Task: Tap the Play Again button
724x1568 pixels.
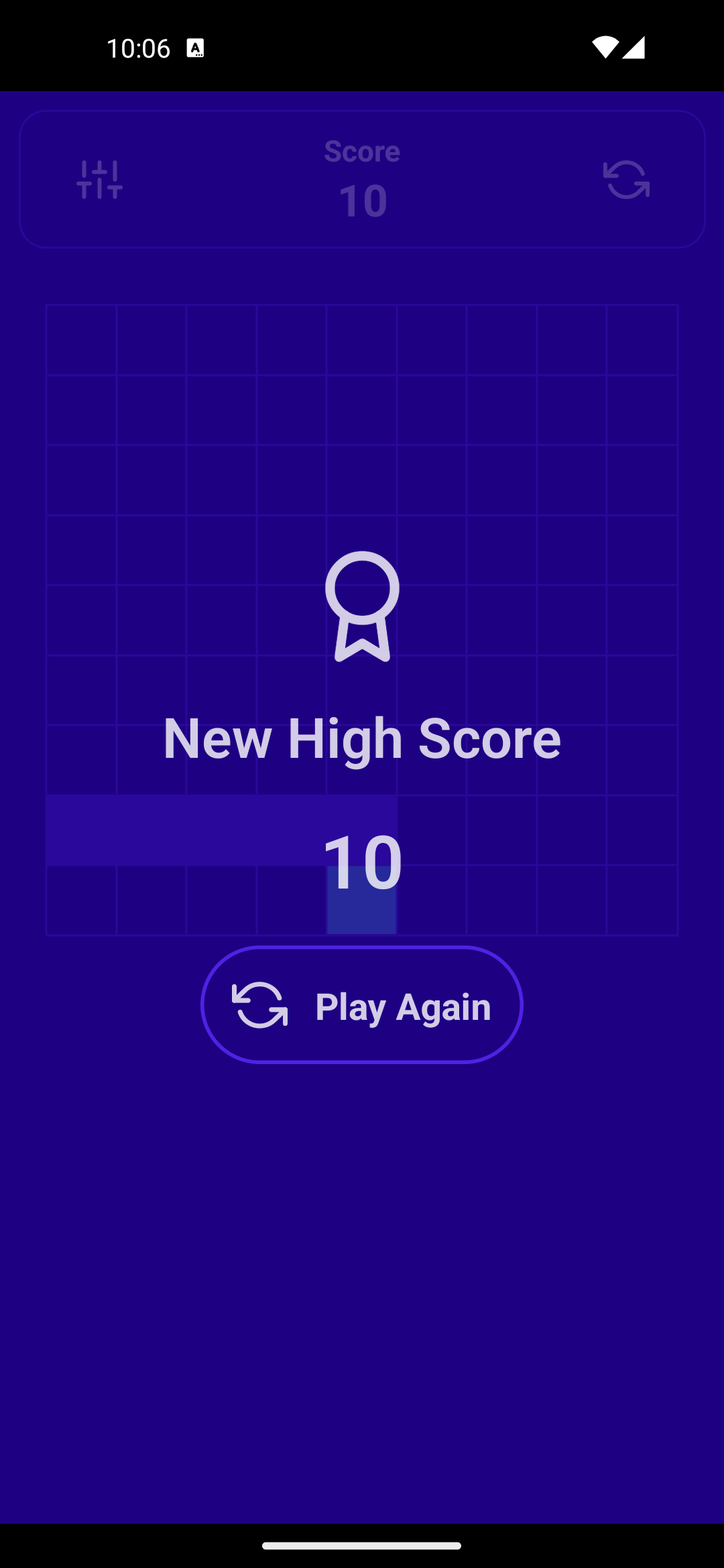Action: 362,1004
